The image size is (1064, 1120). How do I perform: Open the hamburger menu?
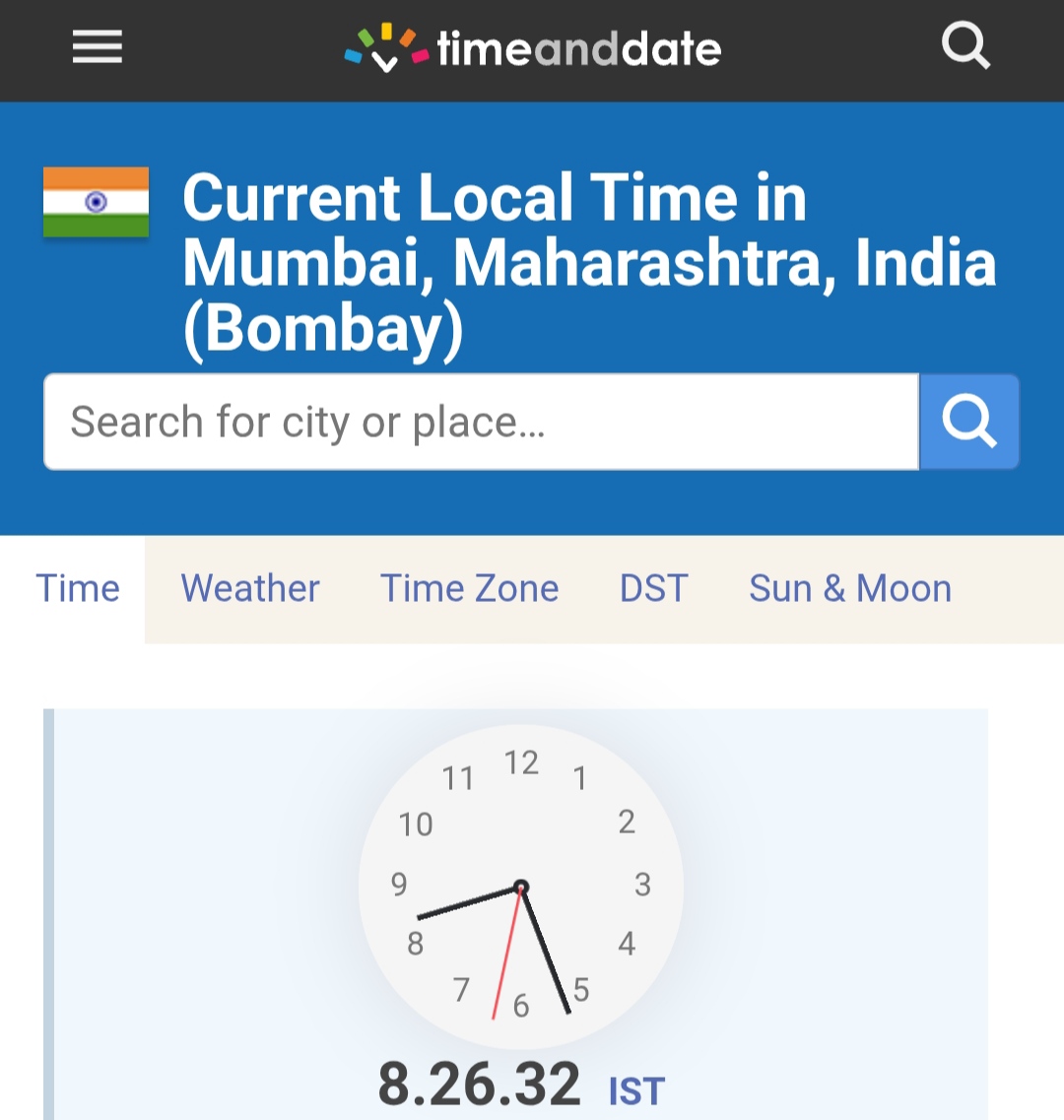point(98,46)
